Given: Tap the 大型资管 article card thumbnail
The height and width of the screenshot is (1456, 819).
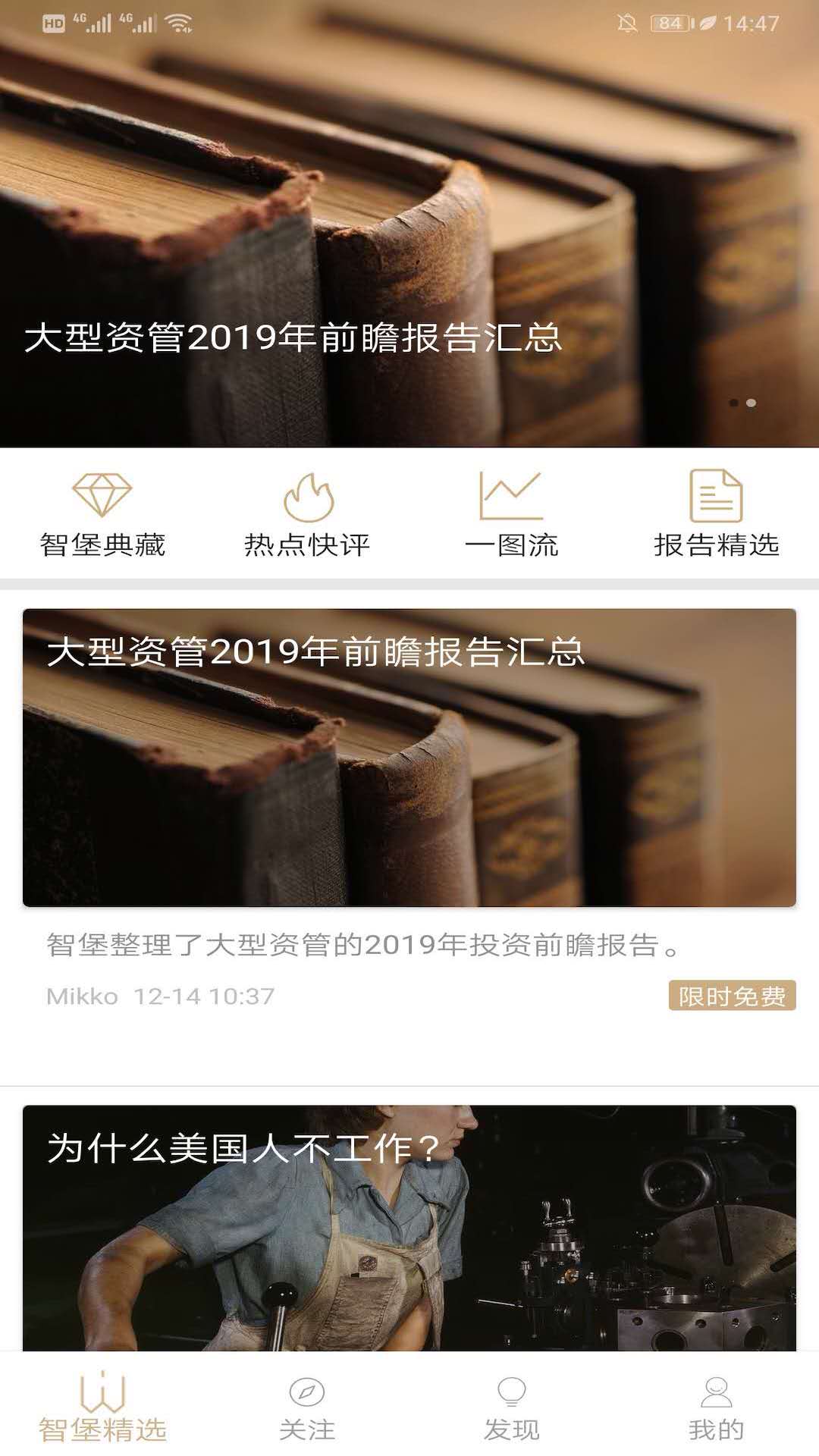Looking at the screenshot, I should (409, 758).
